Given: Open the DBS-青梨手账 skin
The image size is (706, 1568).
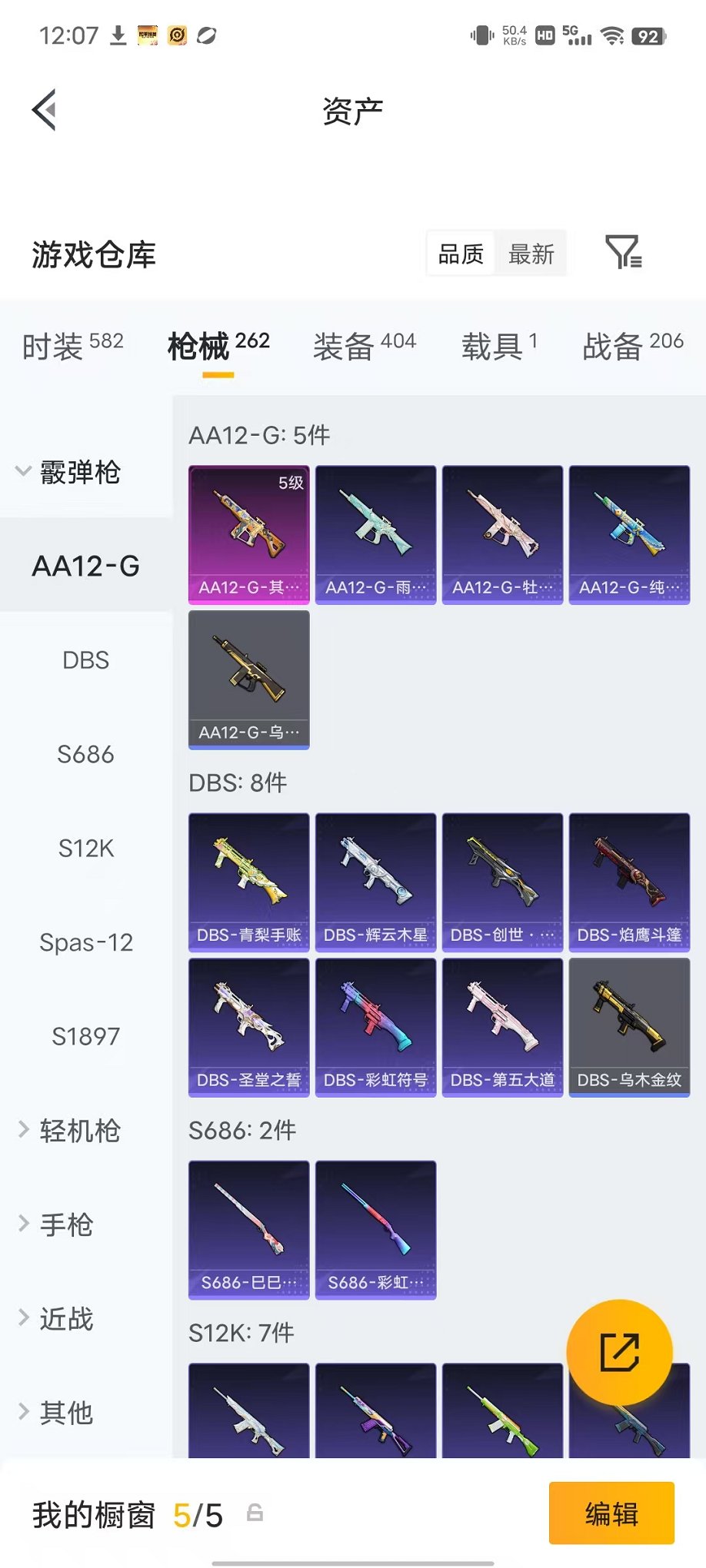Looking at the screenshot, I should pos(249,882).
